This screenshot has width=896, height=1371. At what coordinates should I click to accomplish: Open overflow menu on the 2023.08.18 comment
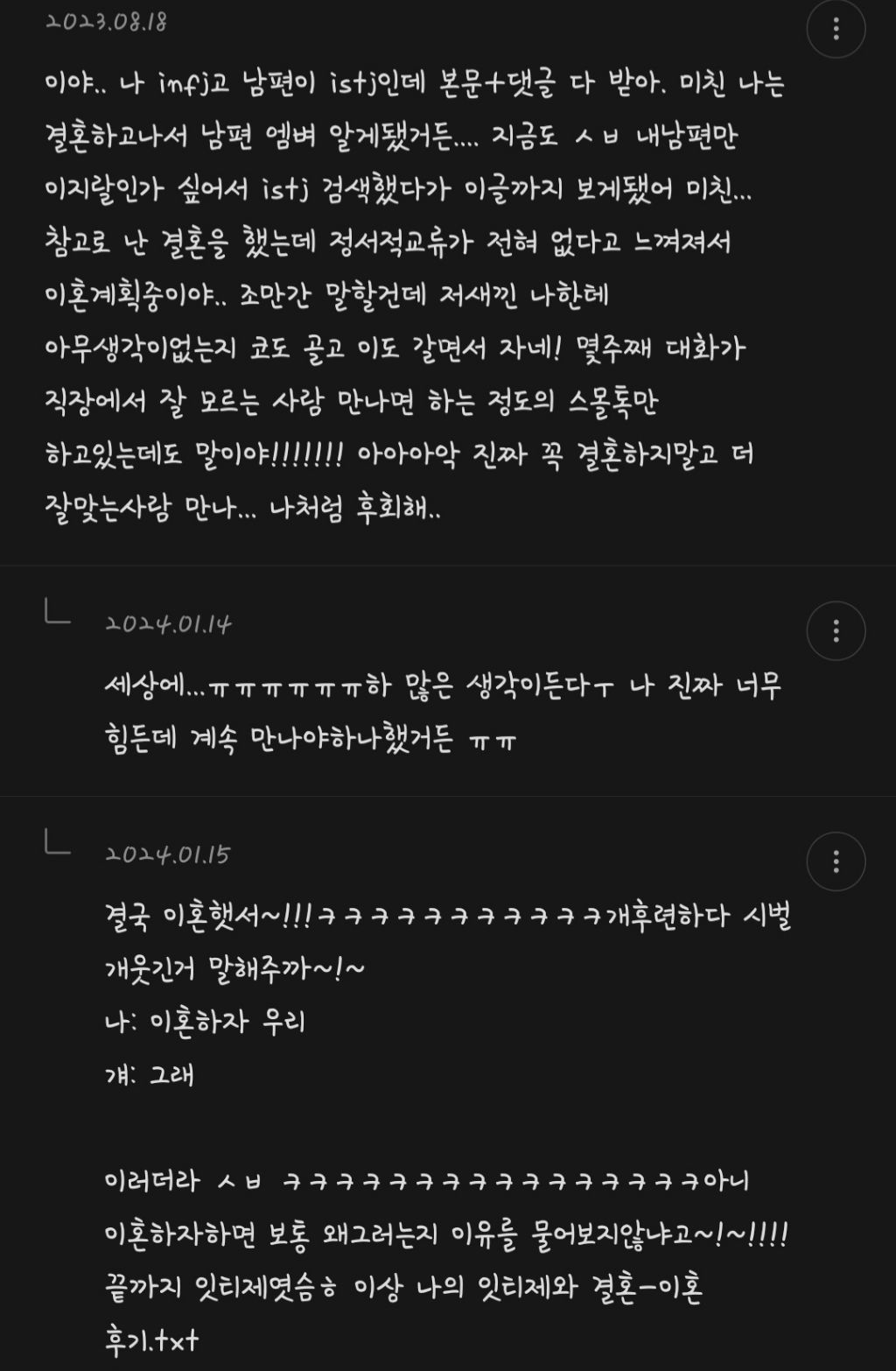tap(836, 29)
